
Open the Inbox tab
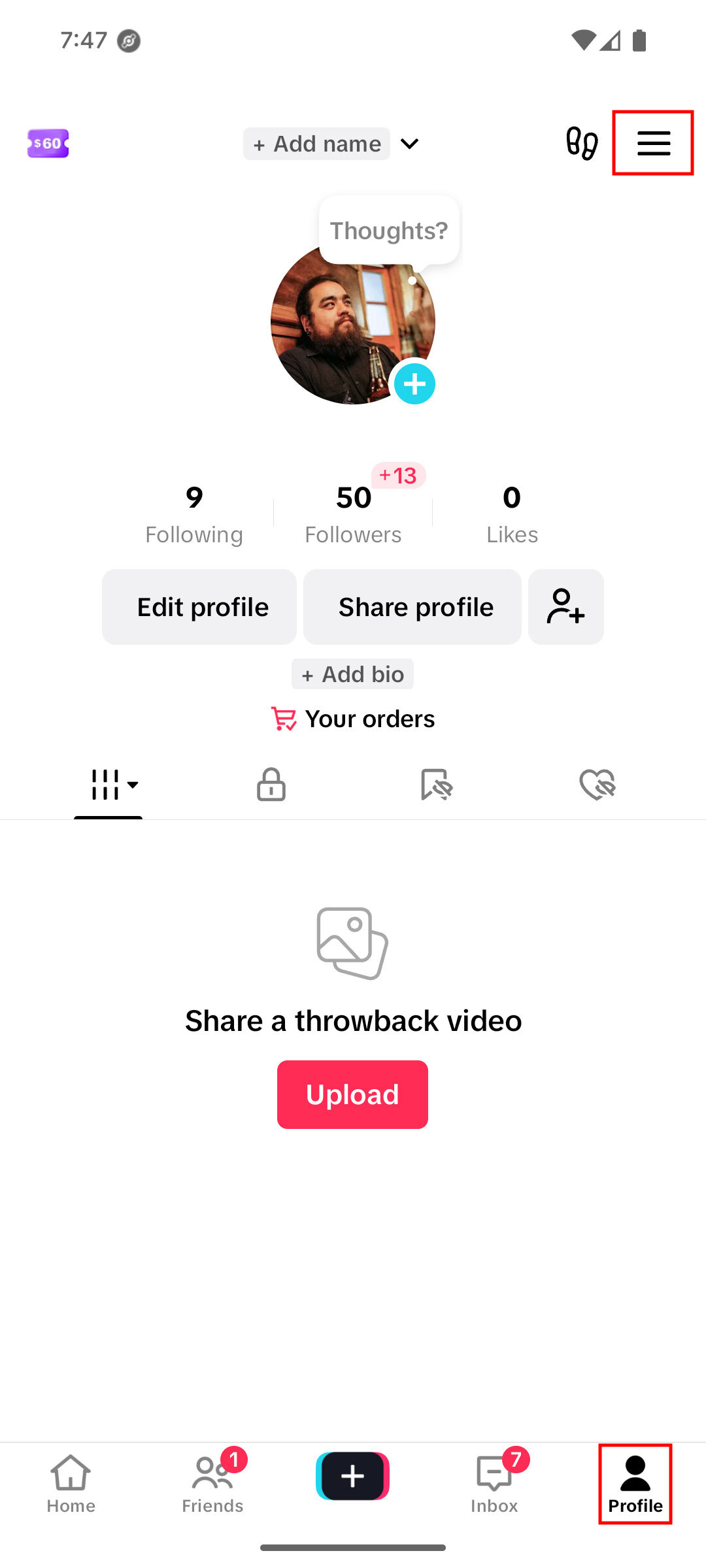coord(494,1484)
